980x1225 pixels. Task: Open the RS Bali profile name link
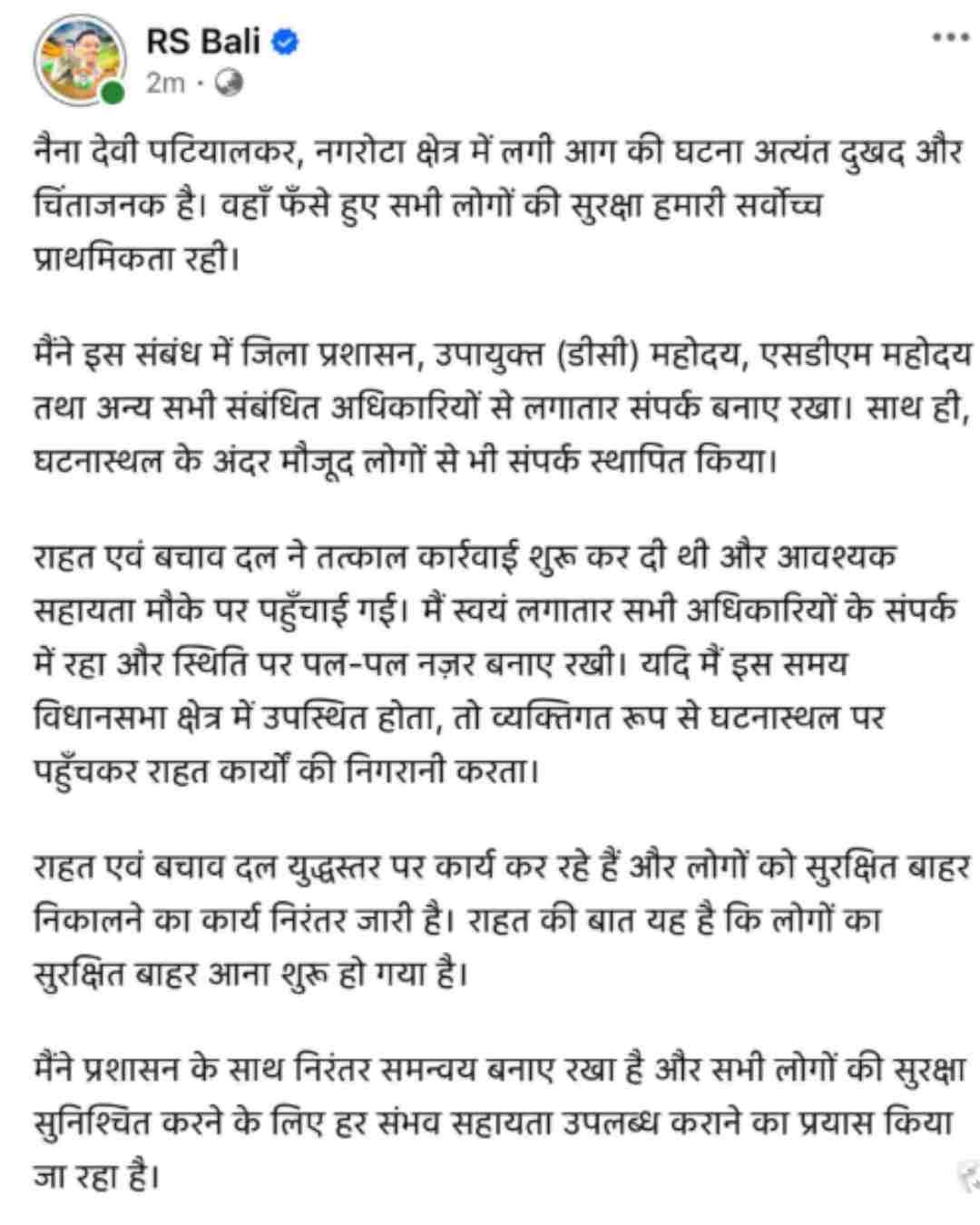tap(203, 41)
